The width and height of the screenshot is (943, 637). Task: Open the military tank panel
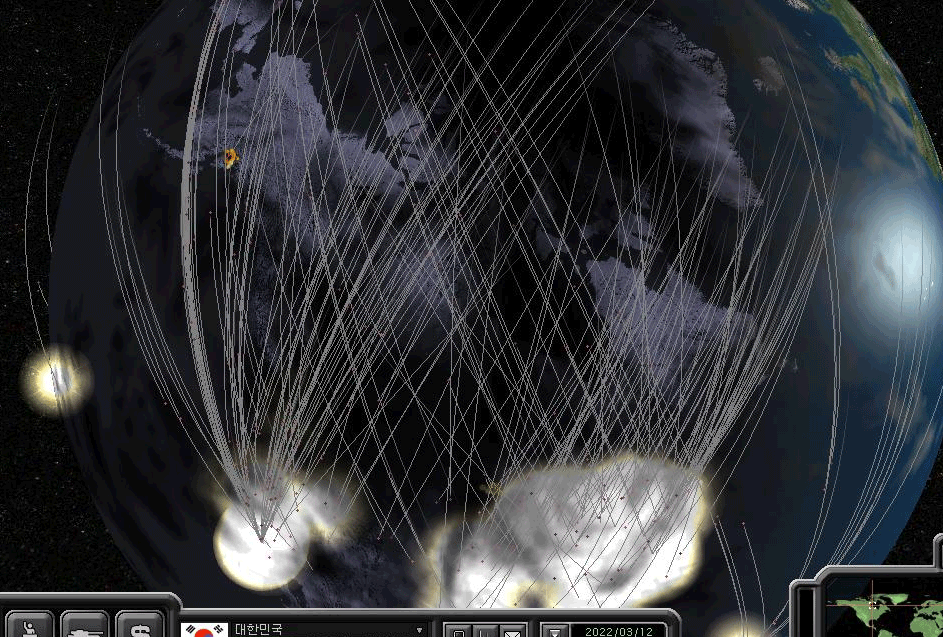pyautogui.click(x=86, y=626)
